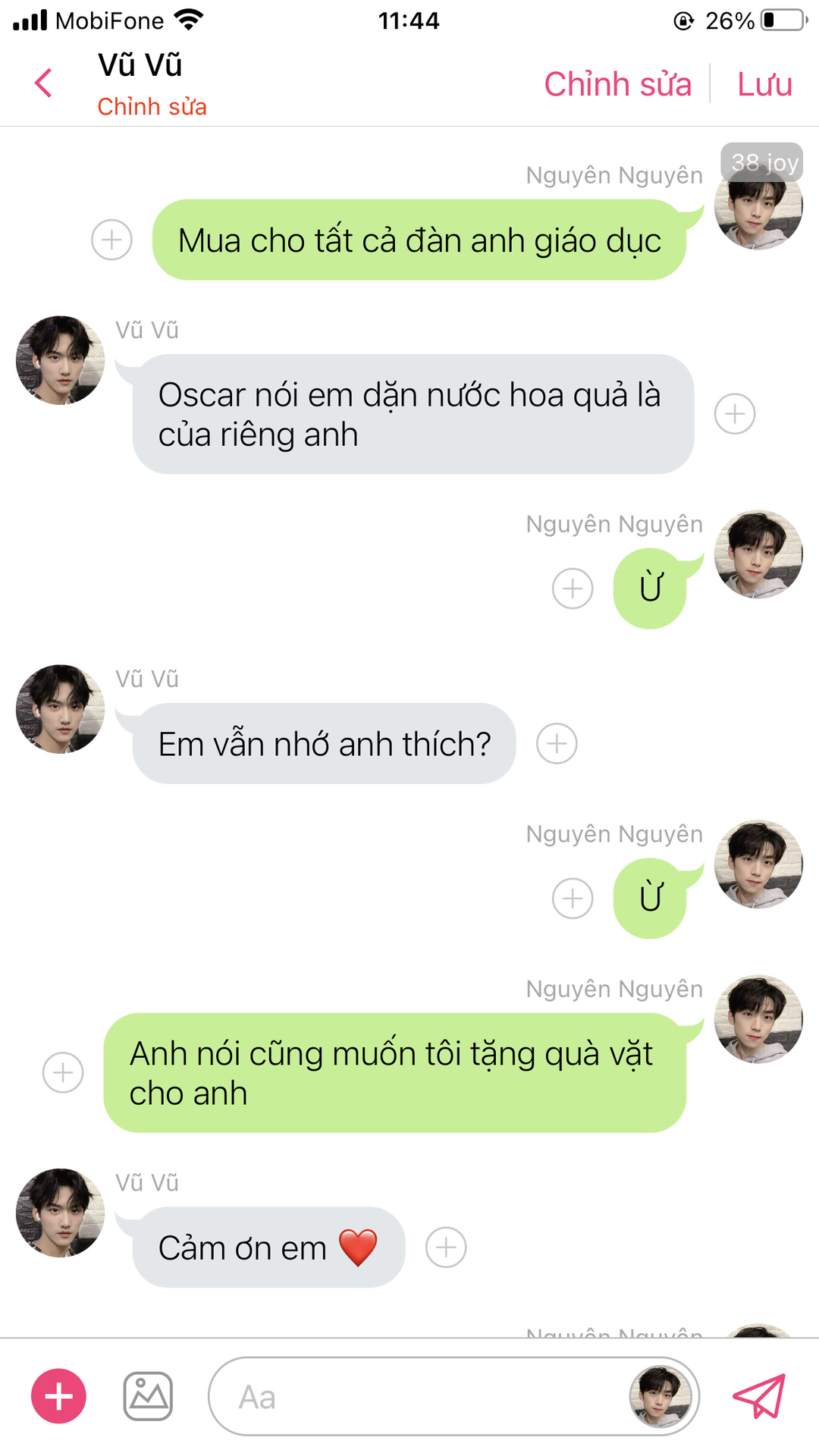This screenshot has height=1456, width=819.
Task: Open the pink plus button at bottom
Action: [58, 1396]
